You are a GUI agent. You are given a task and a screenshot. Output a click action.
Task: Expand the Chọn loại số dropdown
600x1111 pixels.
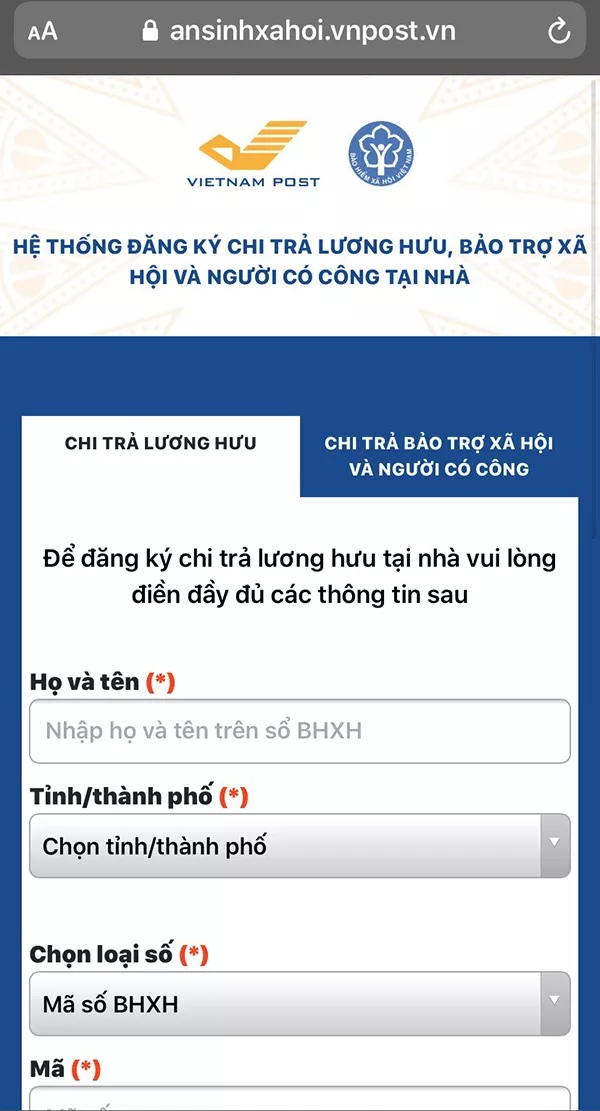300,1003
